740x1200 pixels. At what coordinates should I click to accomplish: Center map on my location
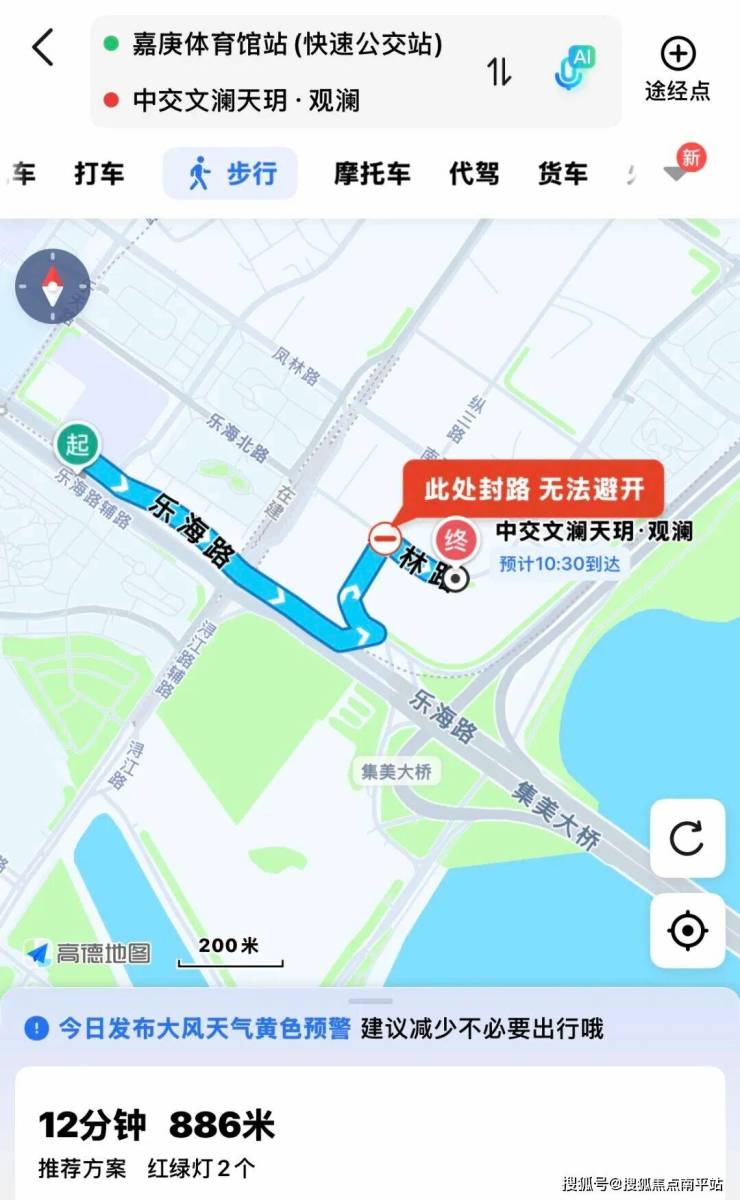pyautogui.click(x=687, y=931)
